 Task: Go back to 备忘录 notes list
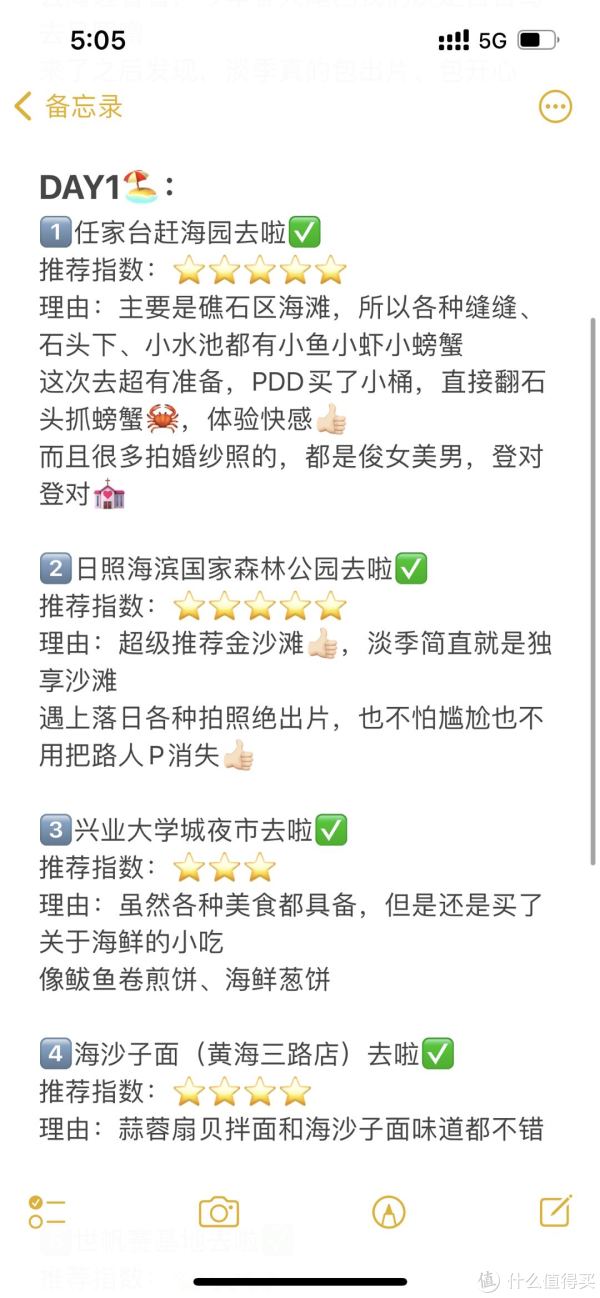68,106
